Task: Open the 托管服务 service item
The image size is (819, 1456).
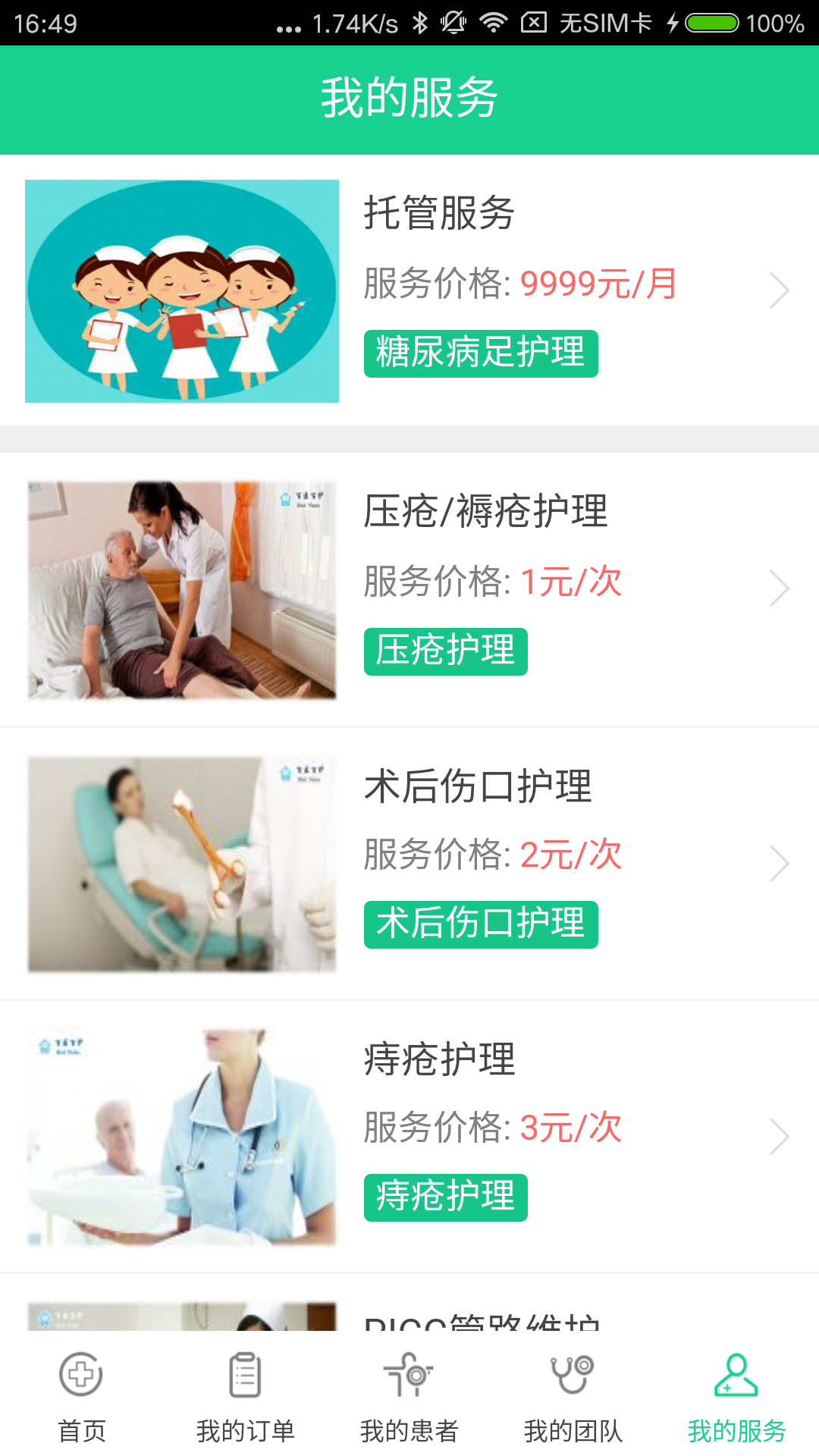Action: (409, 290)
